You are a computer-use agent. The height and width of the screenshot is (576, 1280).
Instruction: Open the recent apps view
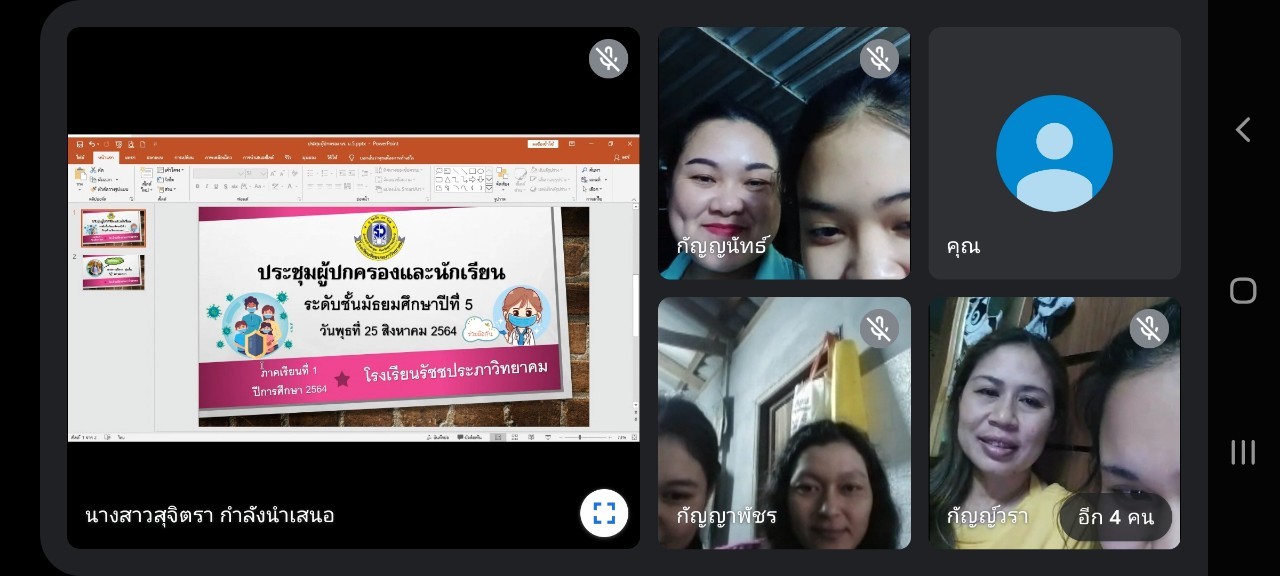point(1243,452)
